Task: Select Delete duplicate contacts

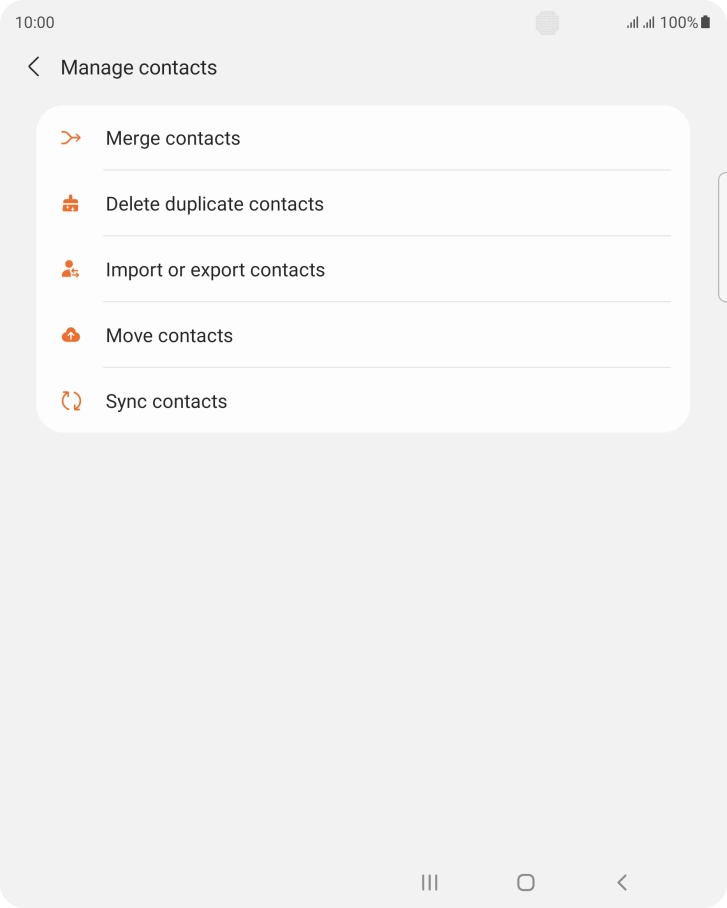Action: [x=215, y=204]
